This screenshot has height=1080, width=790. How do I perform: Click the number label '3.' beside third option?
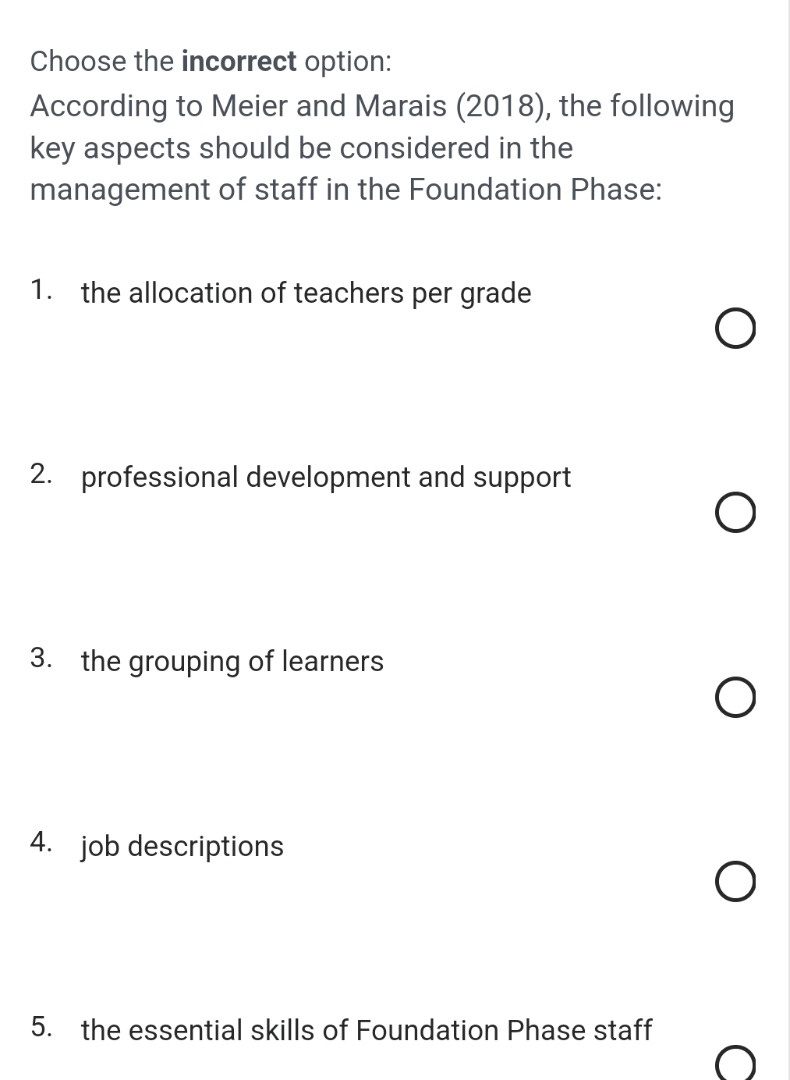click(41, 657)
